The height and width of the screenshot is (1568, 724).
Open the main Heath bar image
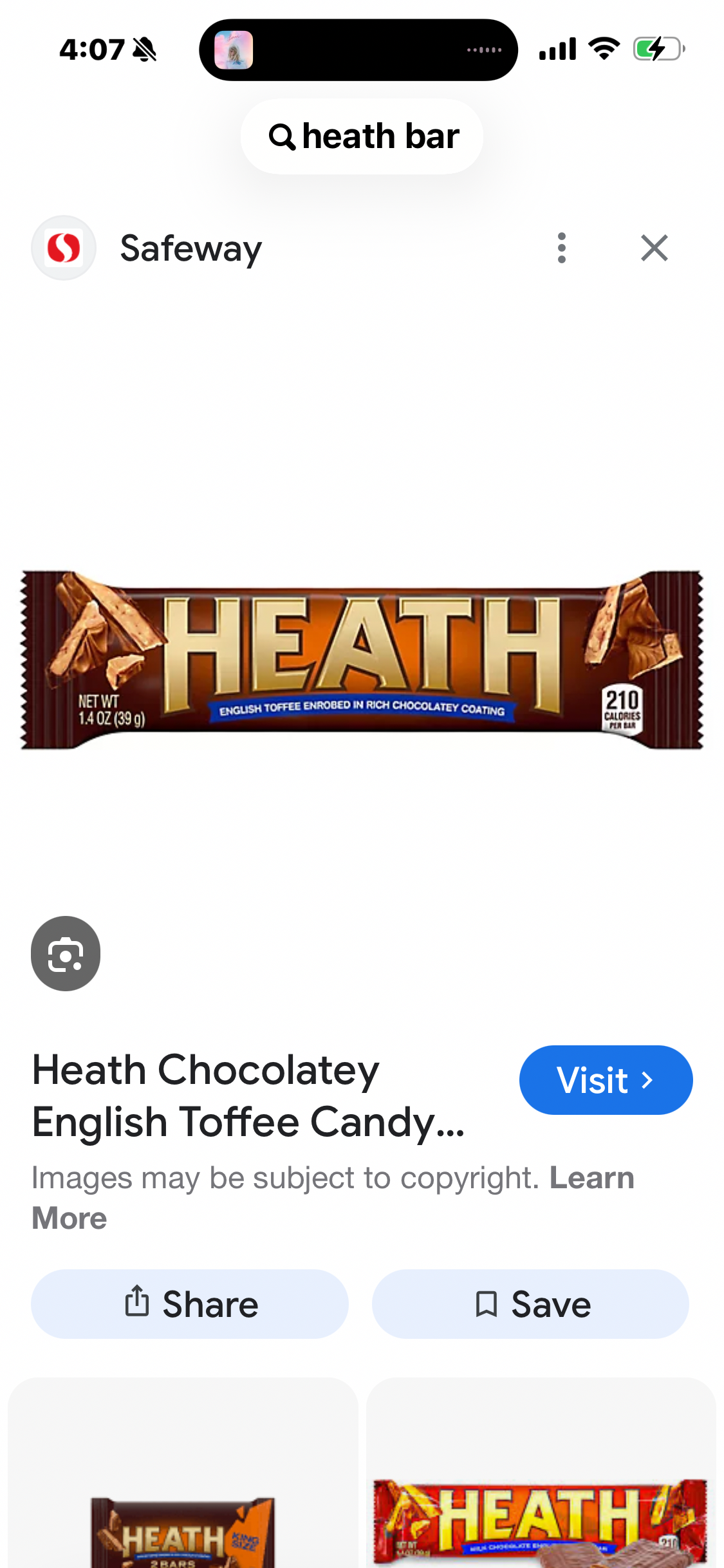click(x=362, y=660)
